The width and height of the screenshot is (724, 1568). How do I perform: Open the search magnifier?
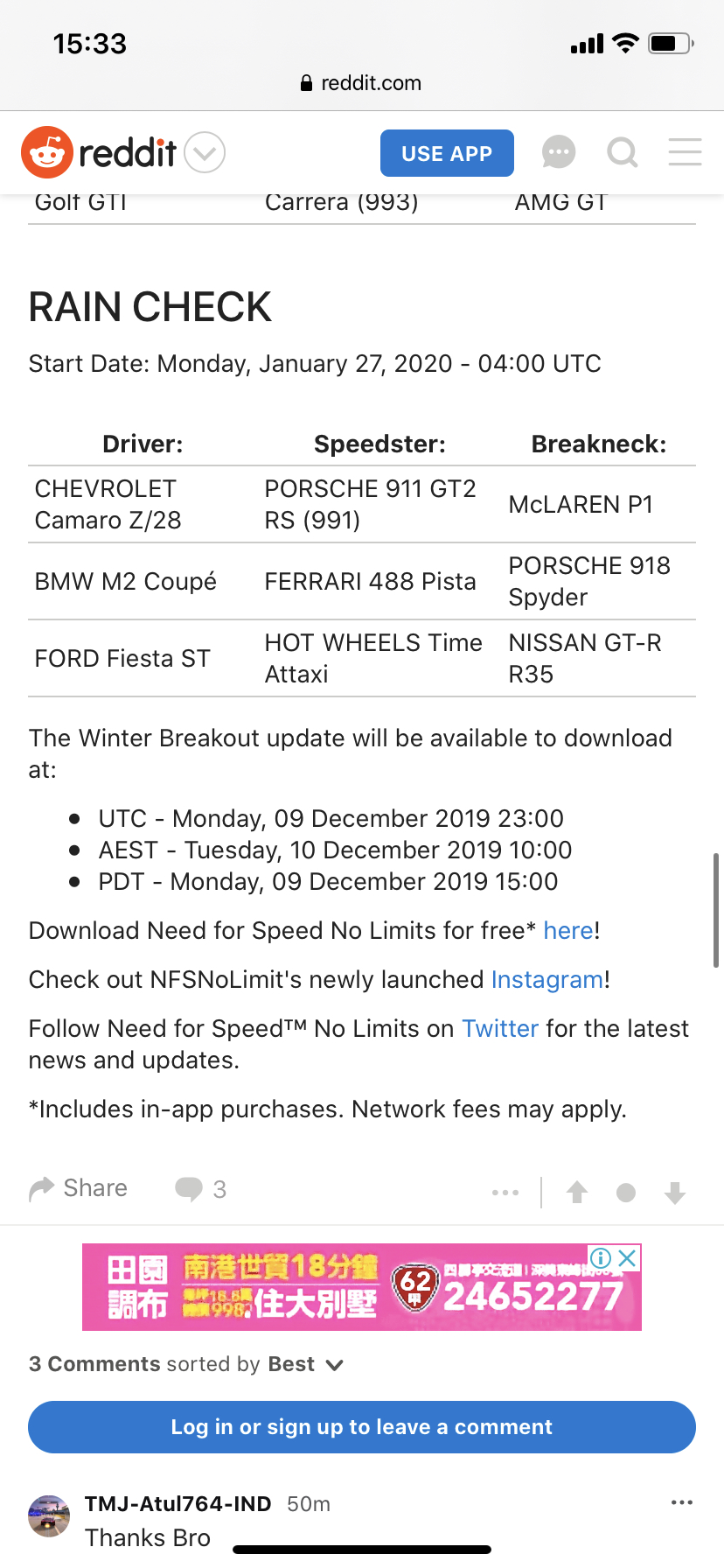(623, 153)
